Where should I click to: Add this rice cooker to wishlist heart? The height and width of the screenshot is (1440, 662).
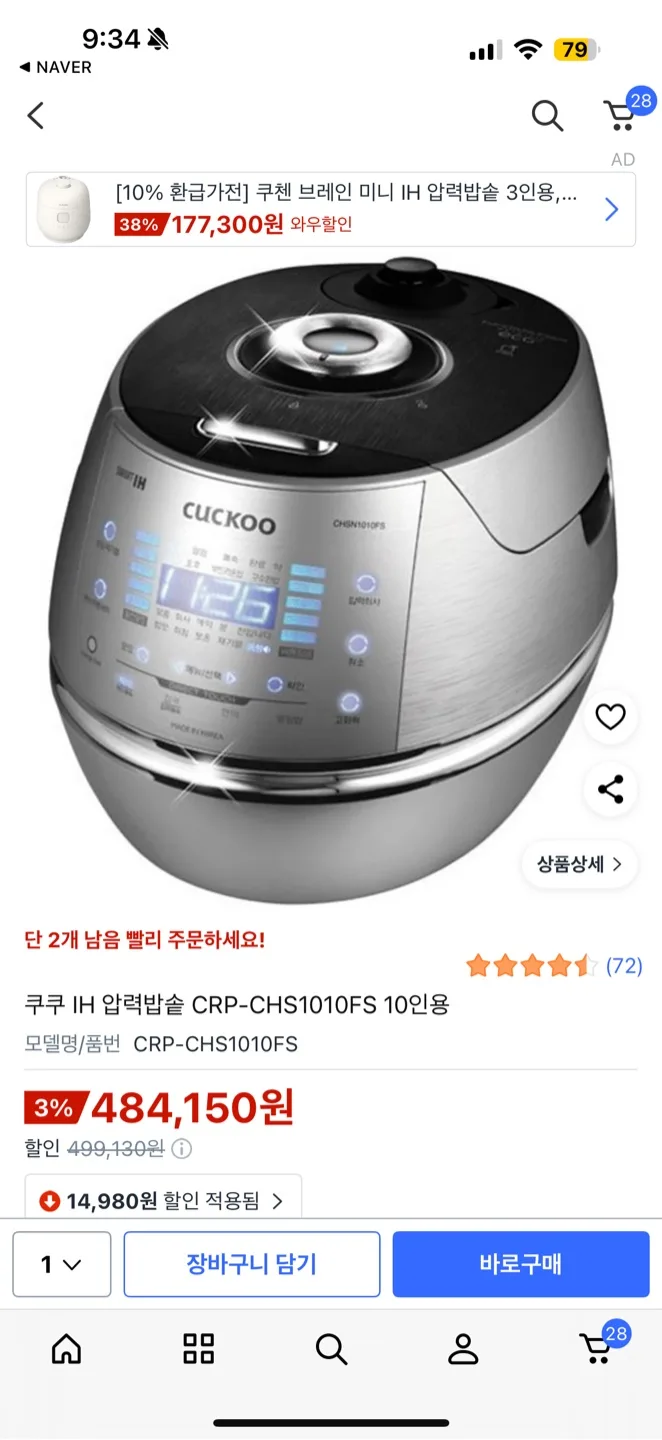pos(610,716)
